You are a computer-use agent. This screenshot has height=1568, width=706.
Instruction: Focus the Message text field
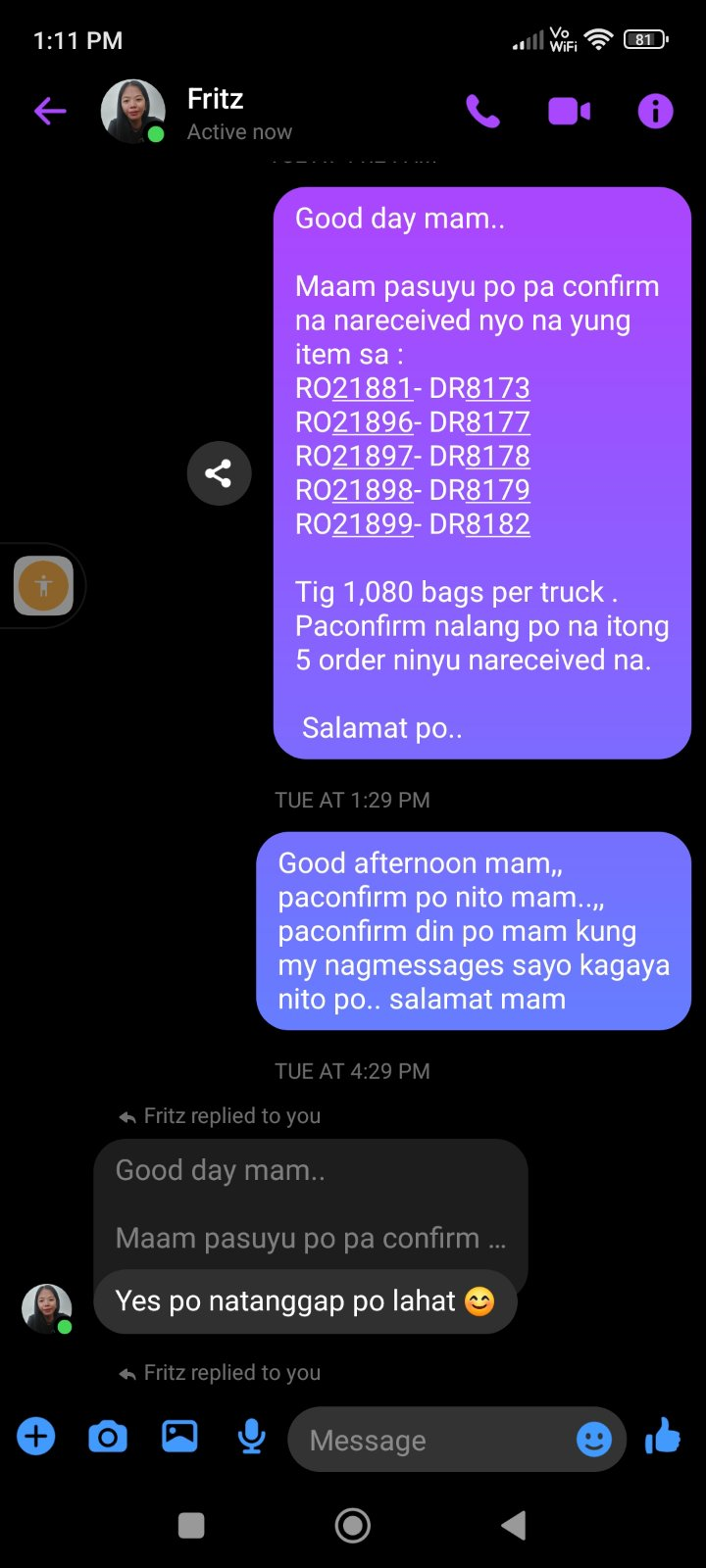(x=431, y=1440)
